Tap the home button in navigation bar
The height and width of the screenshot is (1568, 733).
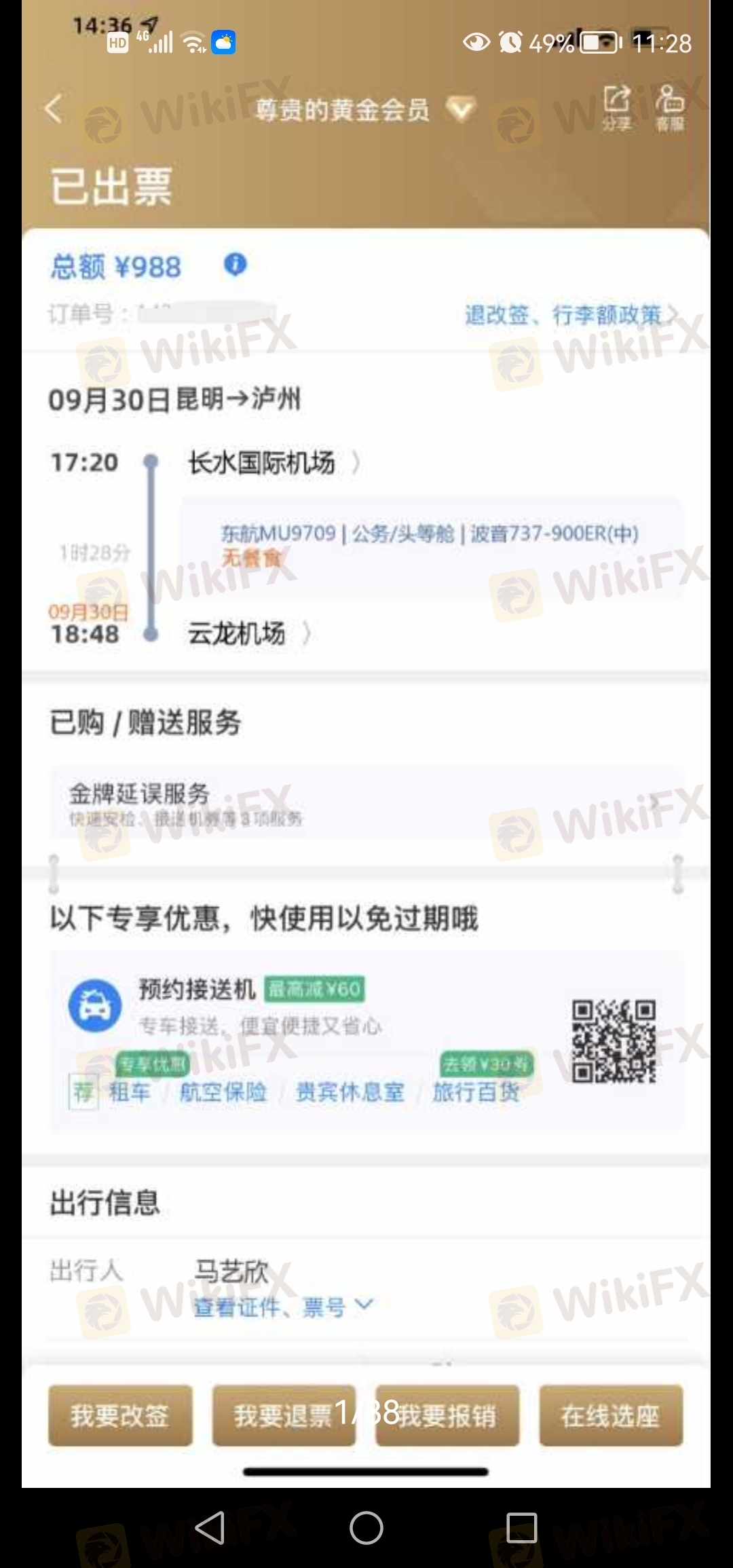point(366,1528)
